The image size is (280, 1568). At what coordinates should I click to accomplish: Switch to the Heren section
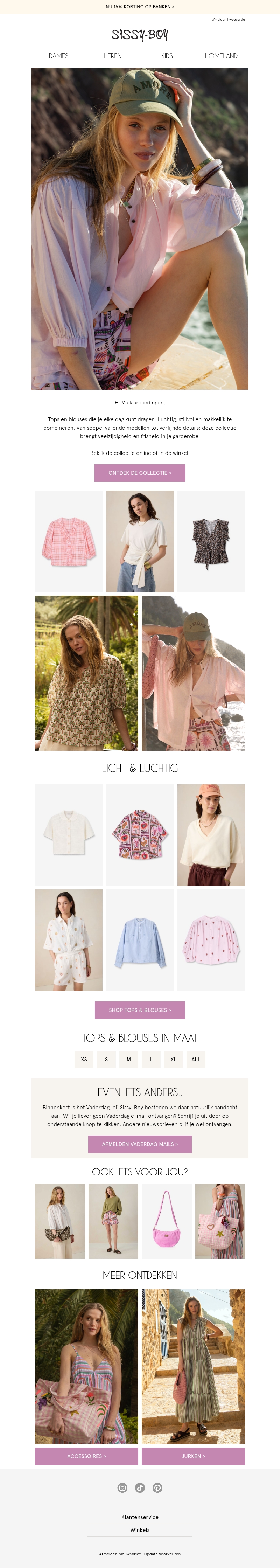113,56
